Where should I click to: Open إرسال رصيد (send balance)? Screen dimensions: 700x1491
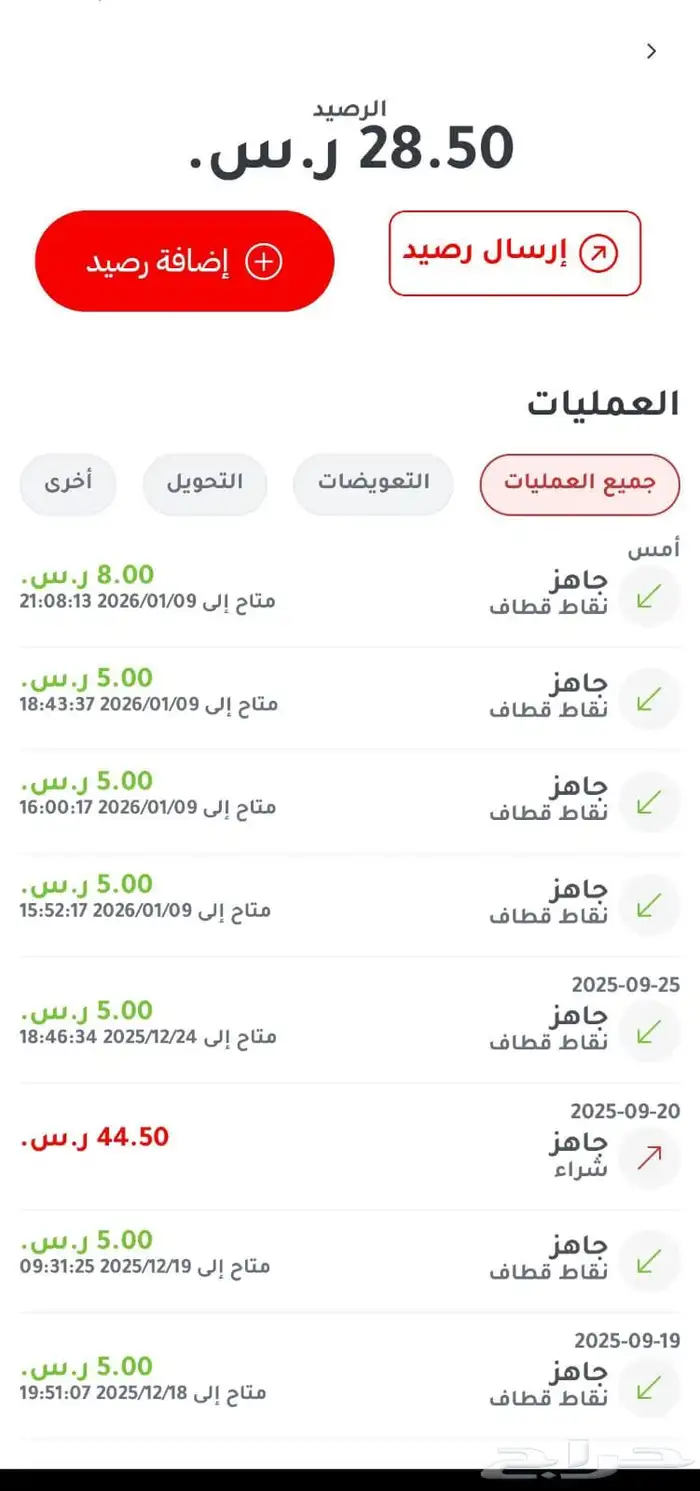[514, 253]
